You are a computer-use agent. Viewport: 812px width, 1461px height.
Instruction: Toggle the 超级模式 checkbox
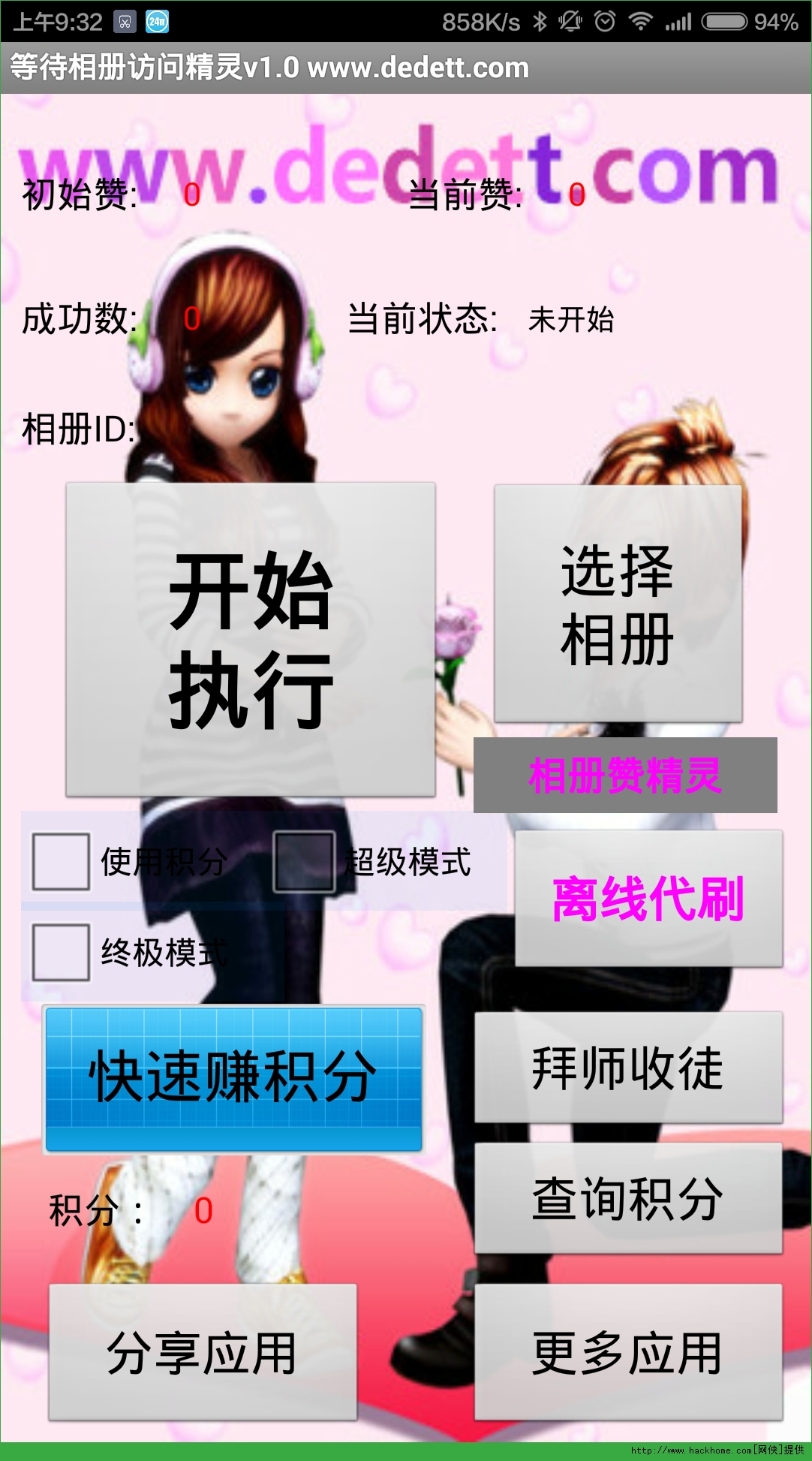[304, 862]
